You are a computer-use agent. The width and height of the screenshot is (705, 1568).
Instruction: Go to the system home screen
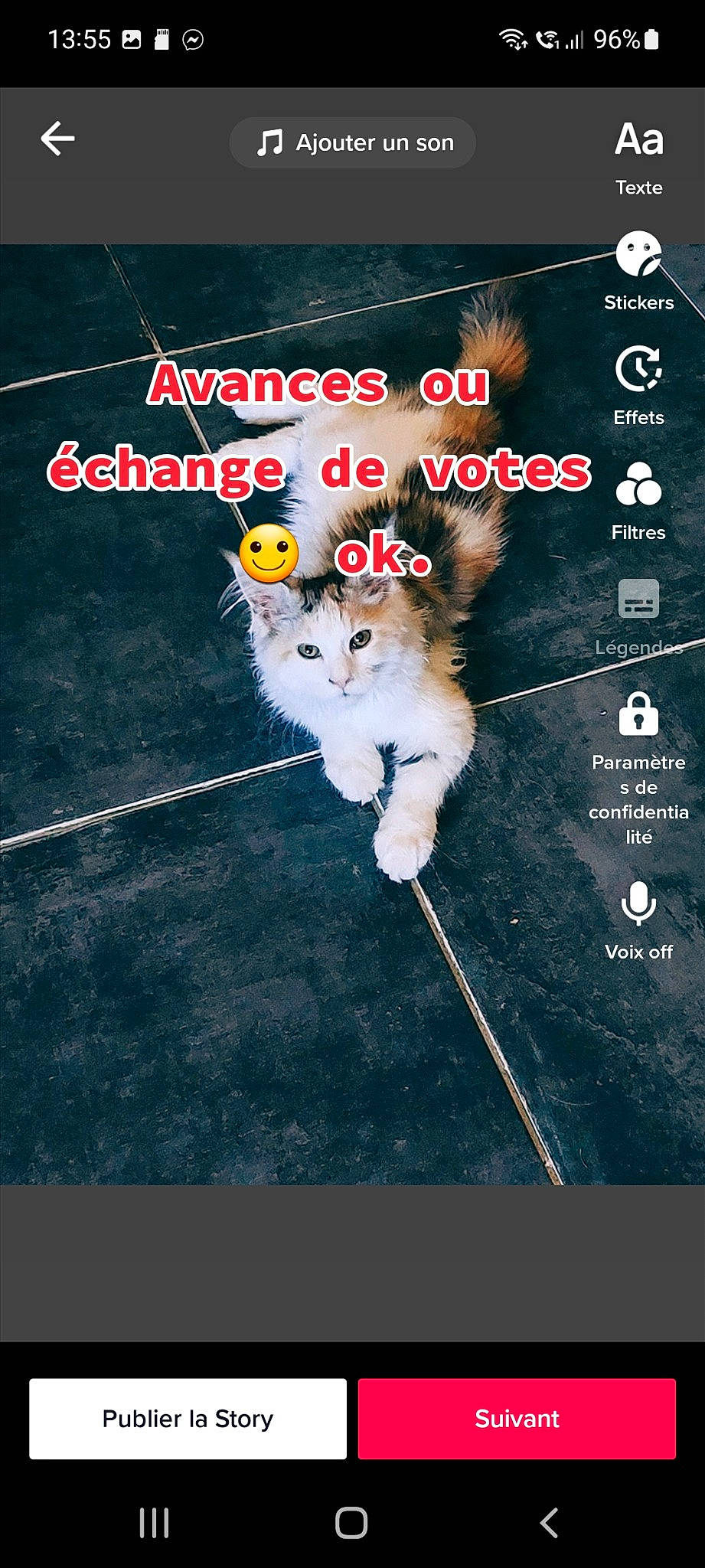pyautogui.click(x=351, y=1523)
